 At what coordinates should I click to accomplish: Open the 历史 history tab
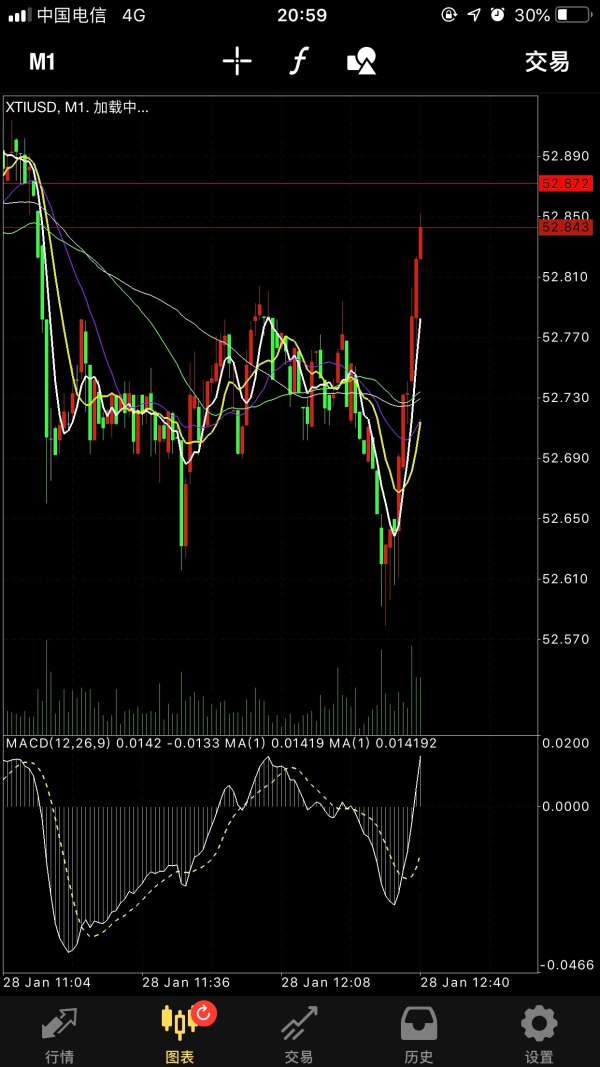pos(419,1033)
